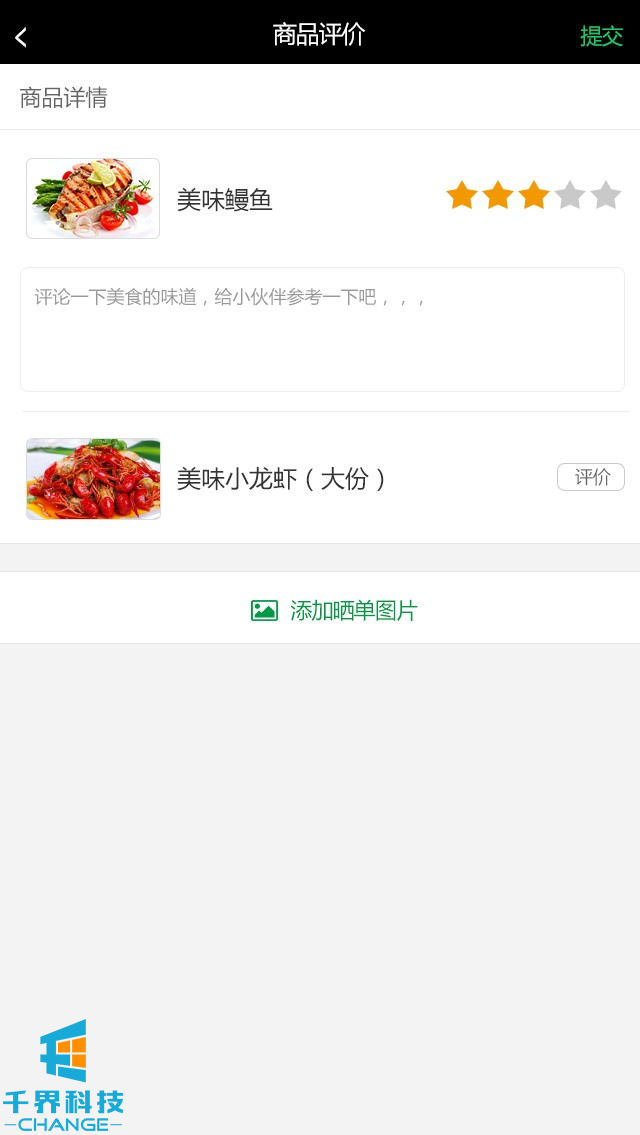Focus the food review comment box
The image size is (640, 1135).
click(322, 329)
